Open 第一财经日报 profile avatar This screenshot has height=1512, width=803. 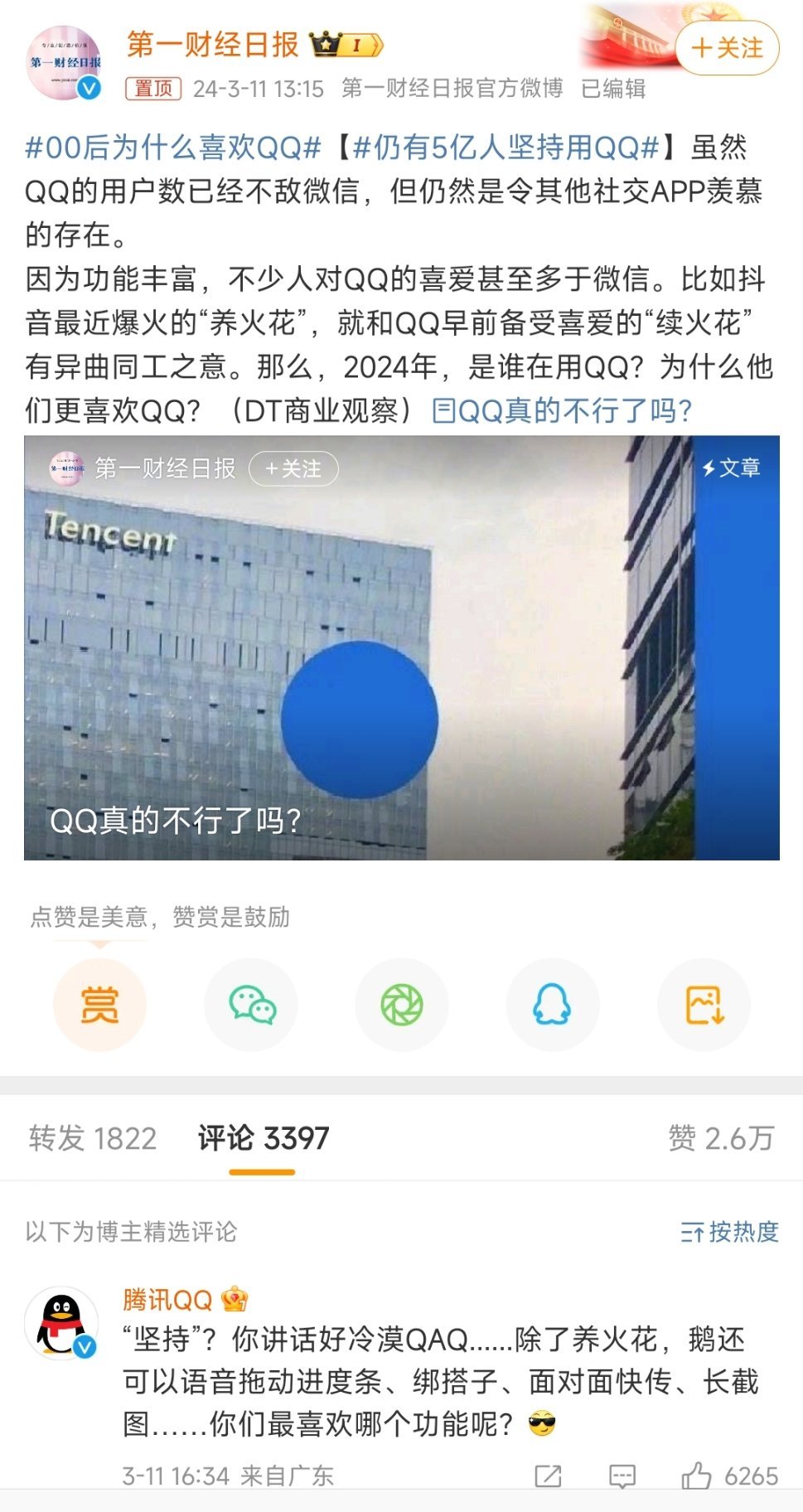tap(64, 63)
